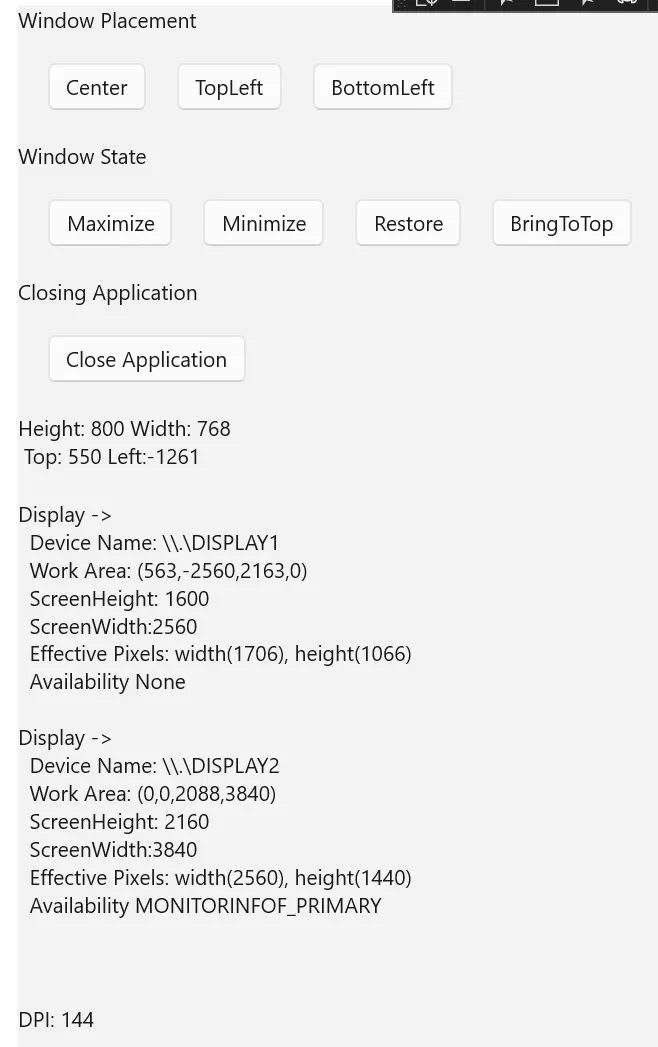Minimize the window

[x=263, y=223]
